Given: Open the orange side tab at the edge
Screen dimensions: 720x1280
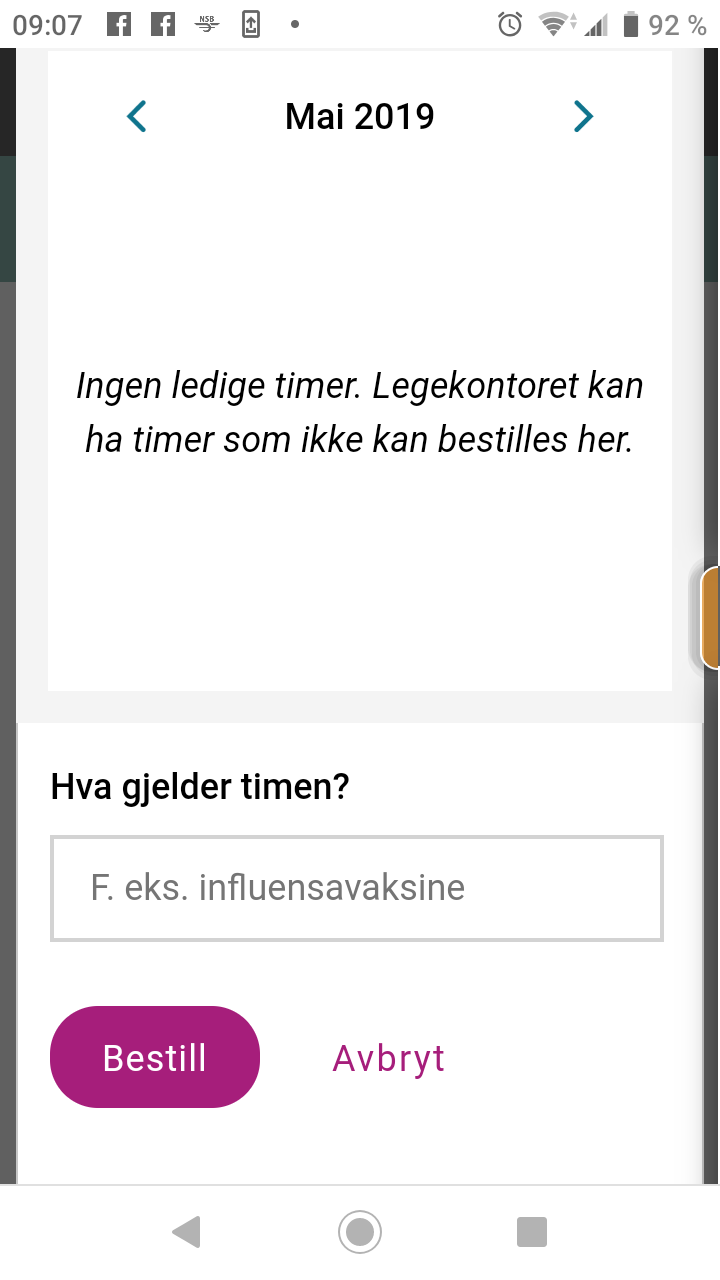Looking at the screenshot, I should click(710, 617).
